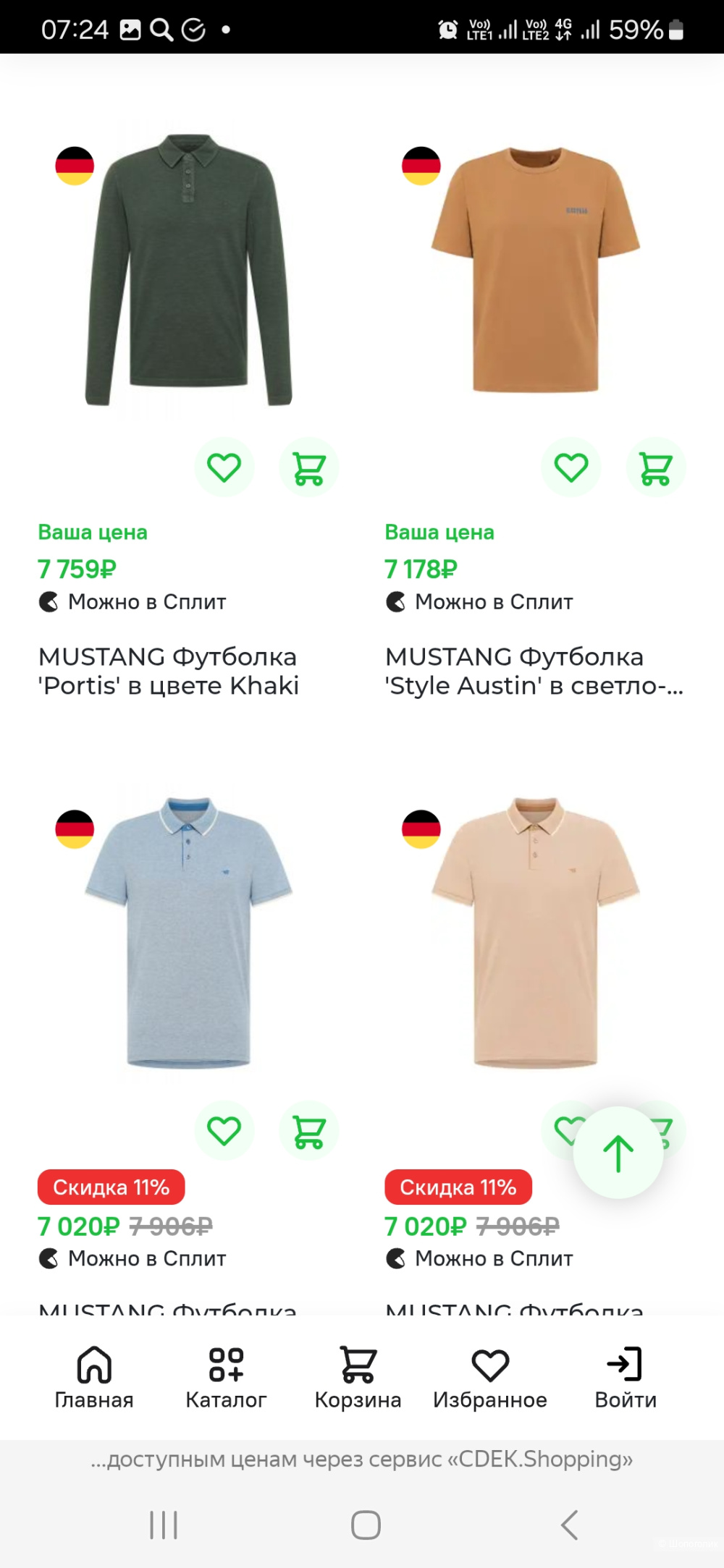
Task: Jump back to top with the arrow button
Action: coord(618,1153)
